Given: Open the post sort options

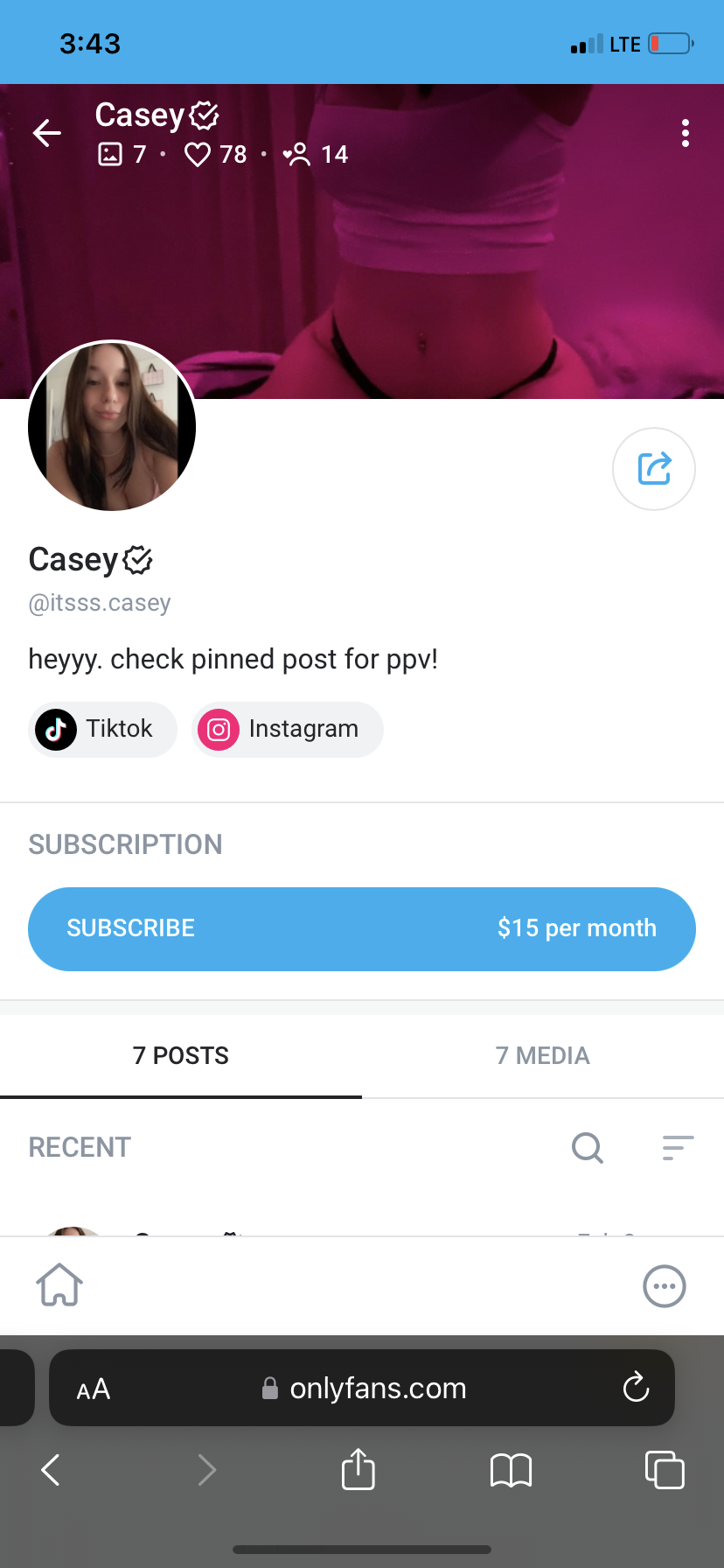Looking at the screenshot, I should click(x=678, y=1147).
